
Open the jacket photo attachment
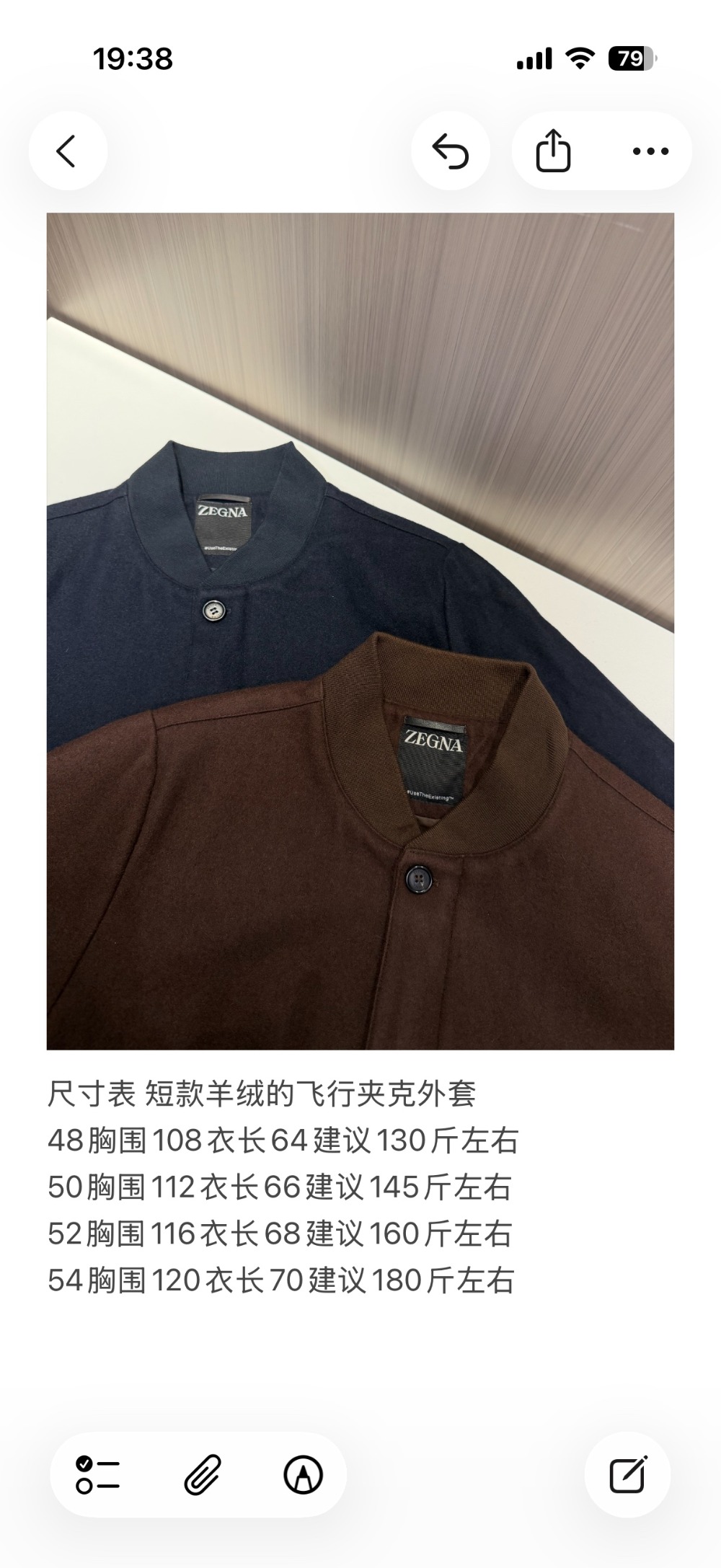click(360, 631)
